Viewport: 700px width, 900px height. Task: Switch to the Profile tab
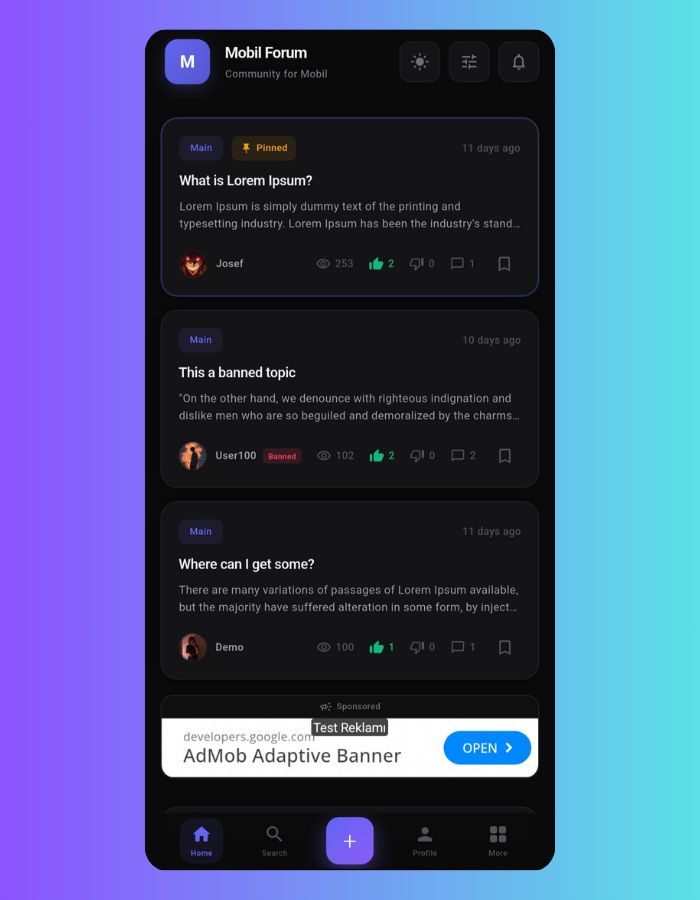(x=424, y=840)
